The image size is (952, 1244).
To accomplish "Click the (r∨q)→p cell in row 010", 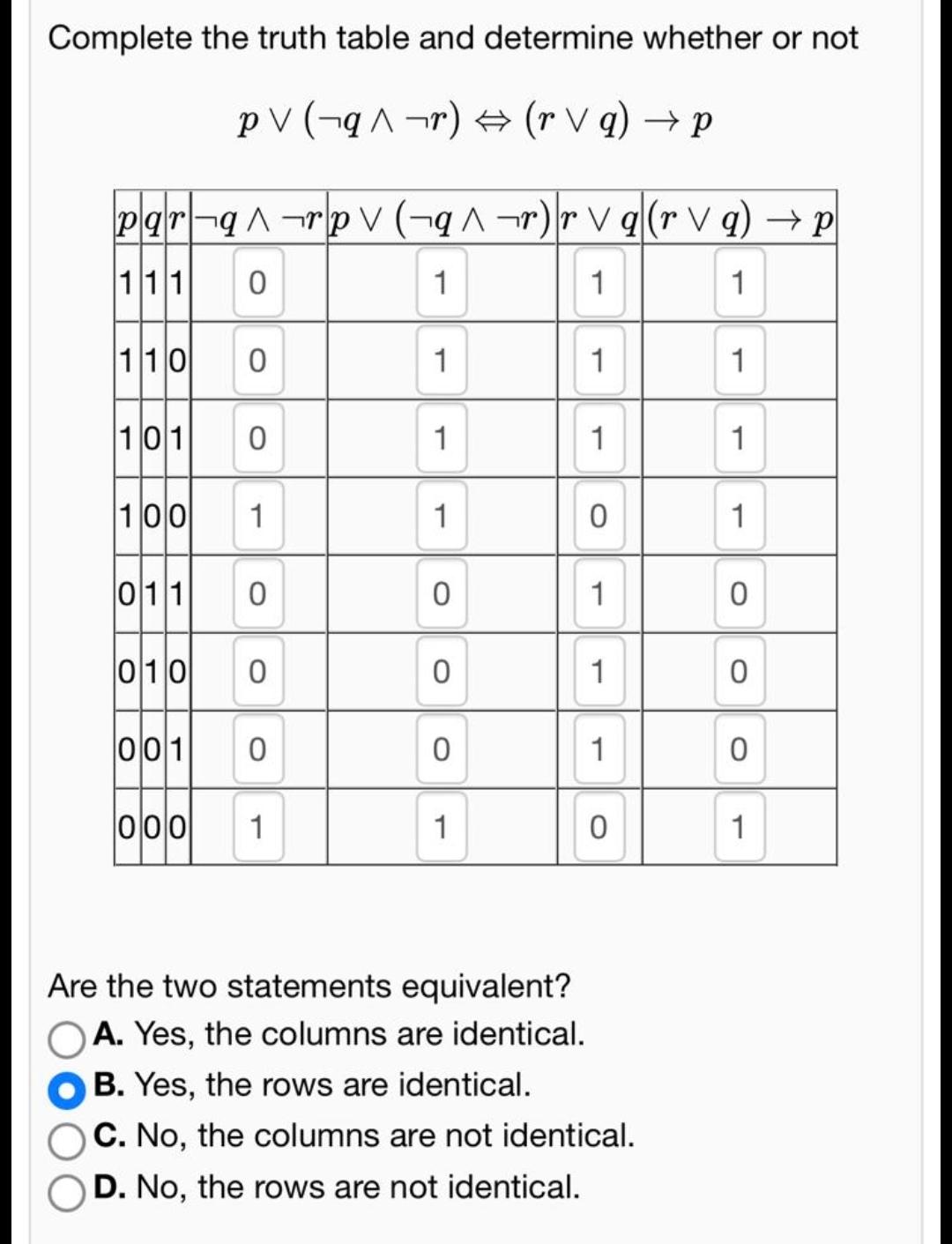I will 739,670.
